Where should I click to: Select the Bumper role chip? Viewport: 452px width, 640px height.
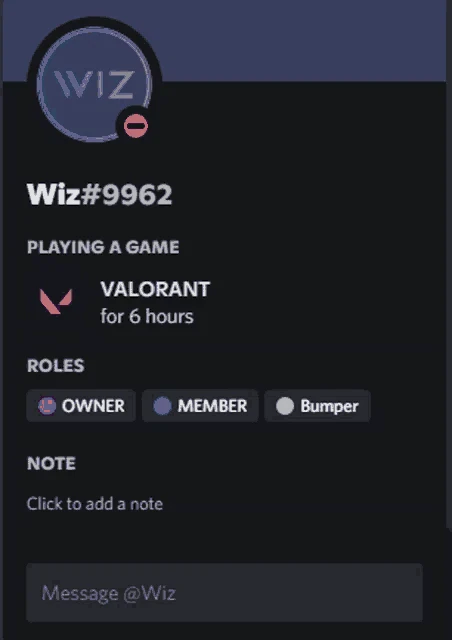pyautogui.click(x=317, y=406)
